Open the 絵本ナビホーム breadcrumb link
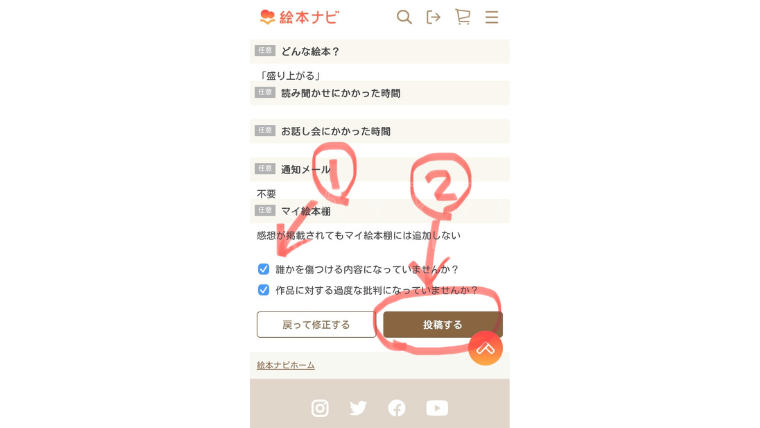Screen dimensions: 760x428 286,365
